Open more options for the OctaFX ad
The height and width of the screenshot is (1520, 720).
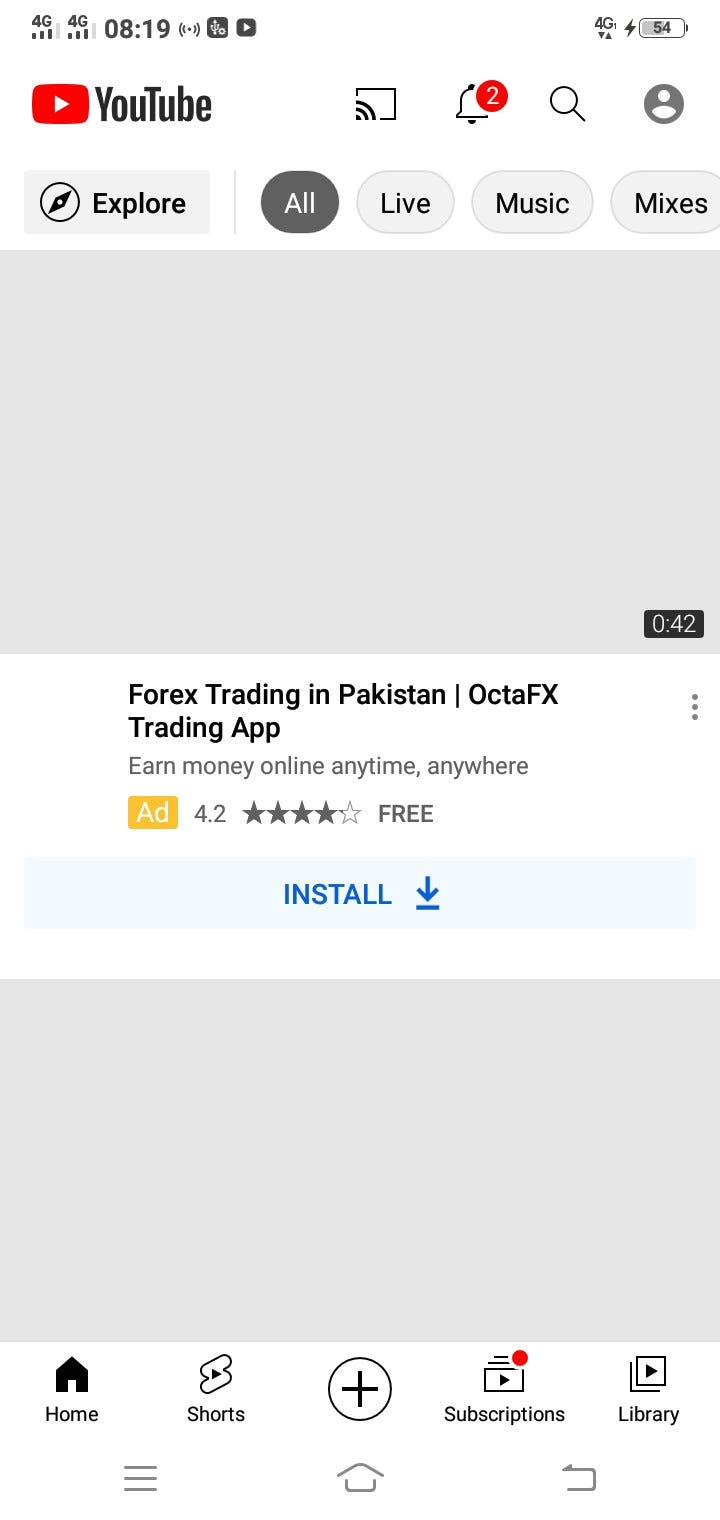tap(694, 707)
